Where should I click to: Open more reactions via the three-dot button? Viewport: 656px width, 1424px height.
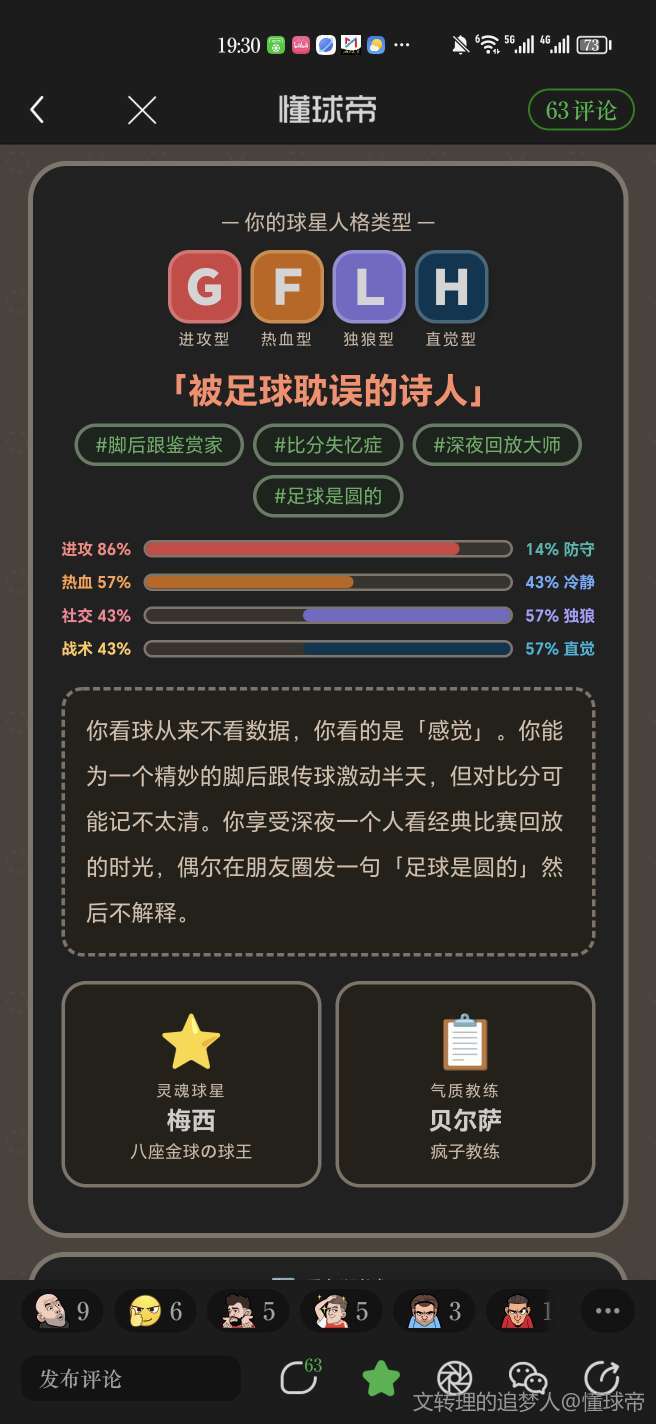pyautogui.click(x=607, y=1311)
